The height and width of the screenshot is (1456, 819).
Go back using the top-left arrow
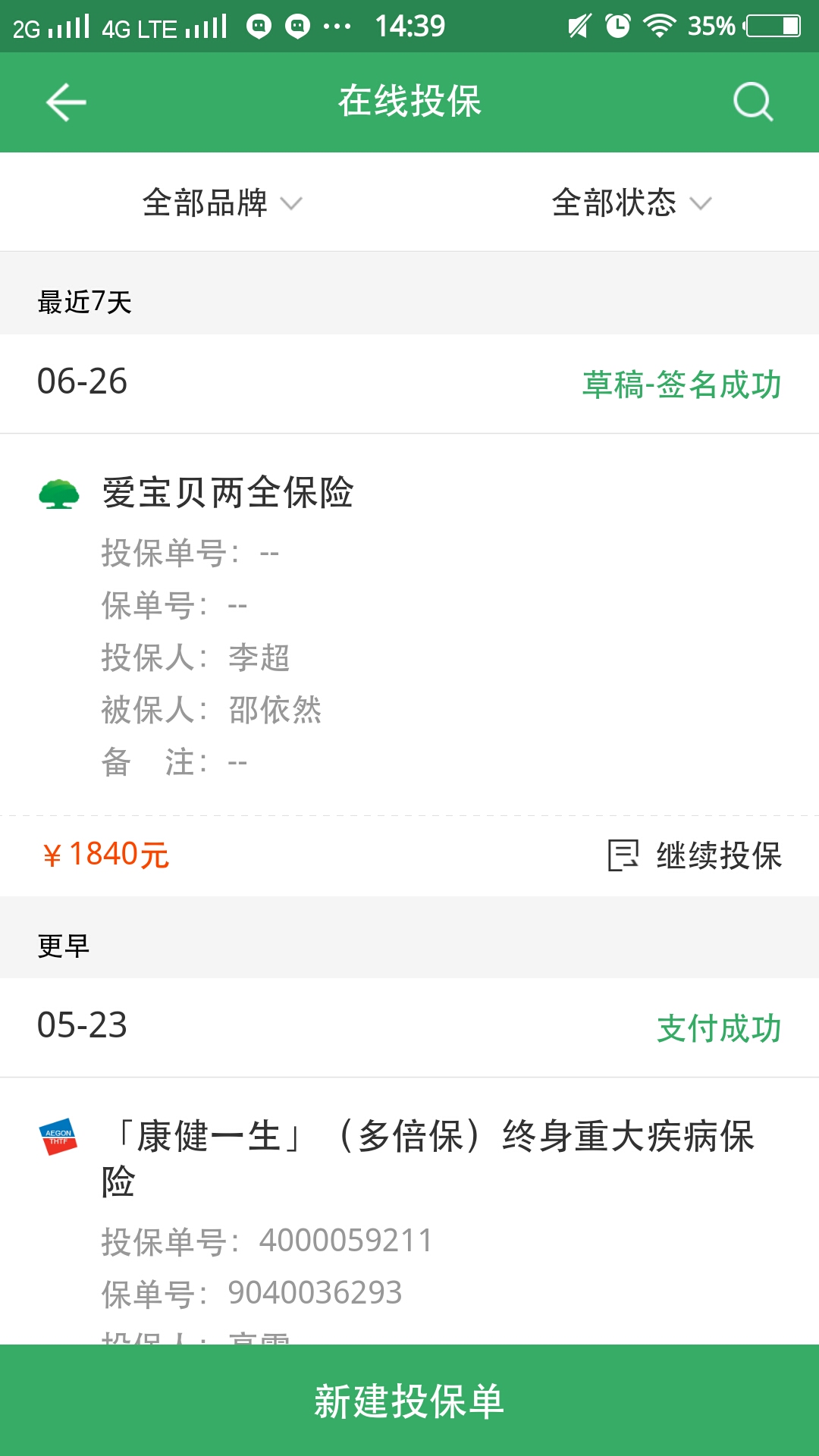tap(66, 102)
